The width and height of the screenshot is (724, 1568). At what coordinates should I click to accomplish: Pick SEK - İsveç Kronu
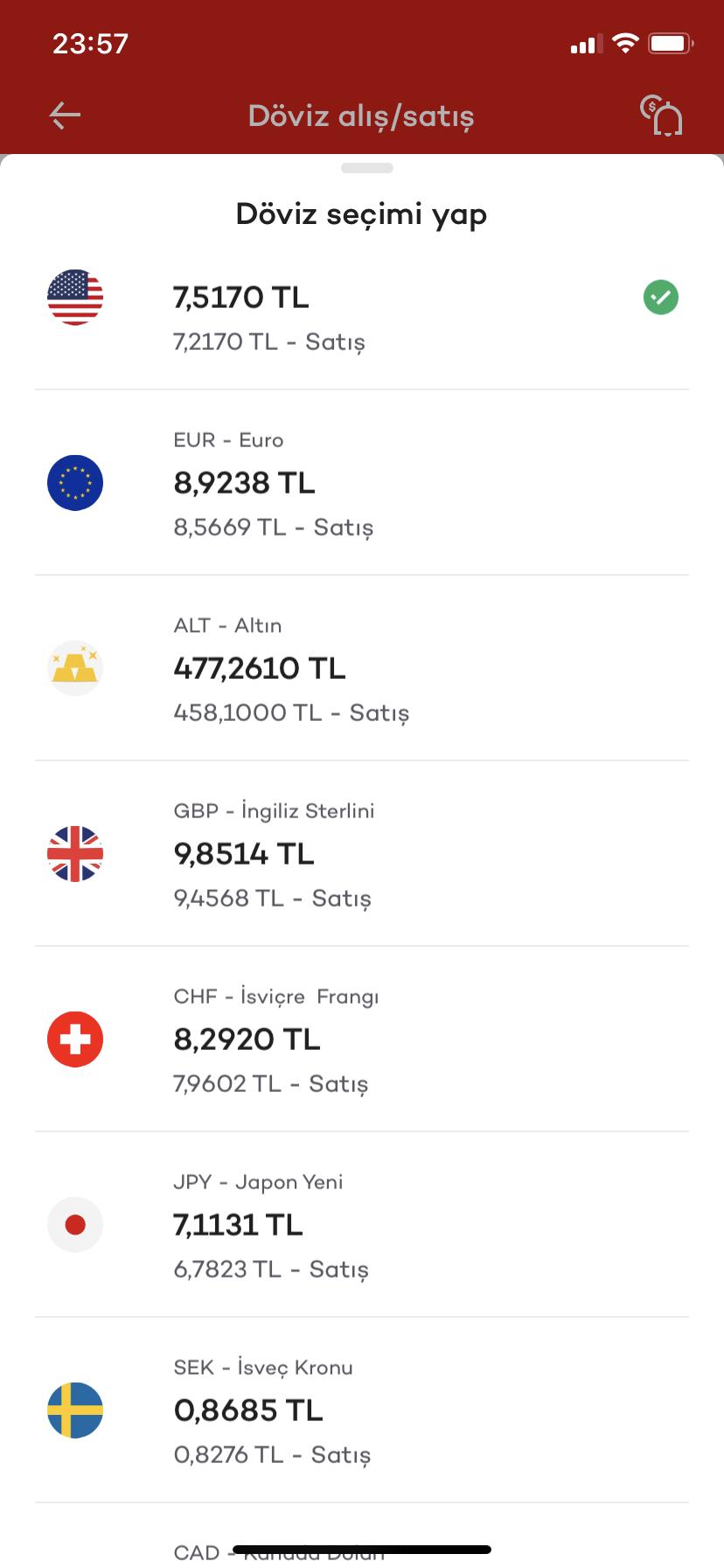[x=362, y=1410]
